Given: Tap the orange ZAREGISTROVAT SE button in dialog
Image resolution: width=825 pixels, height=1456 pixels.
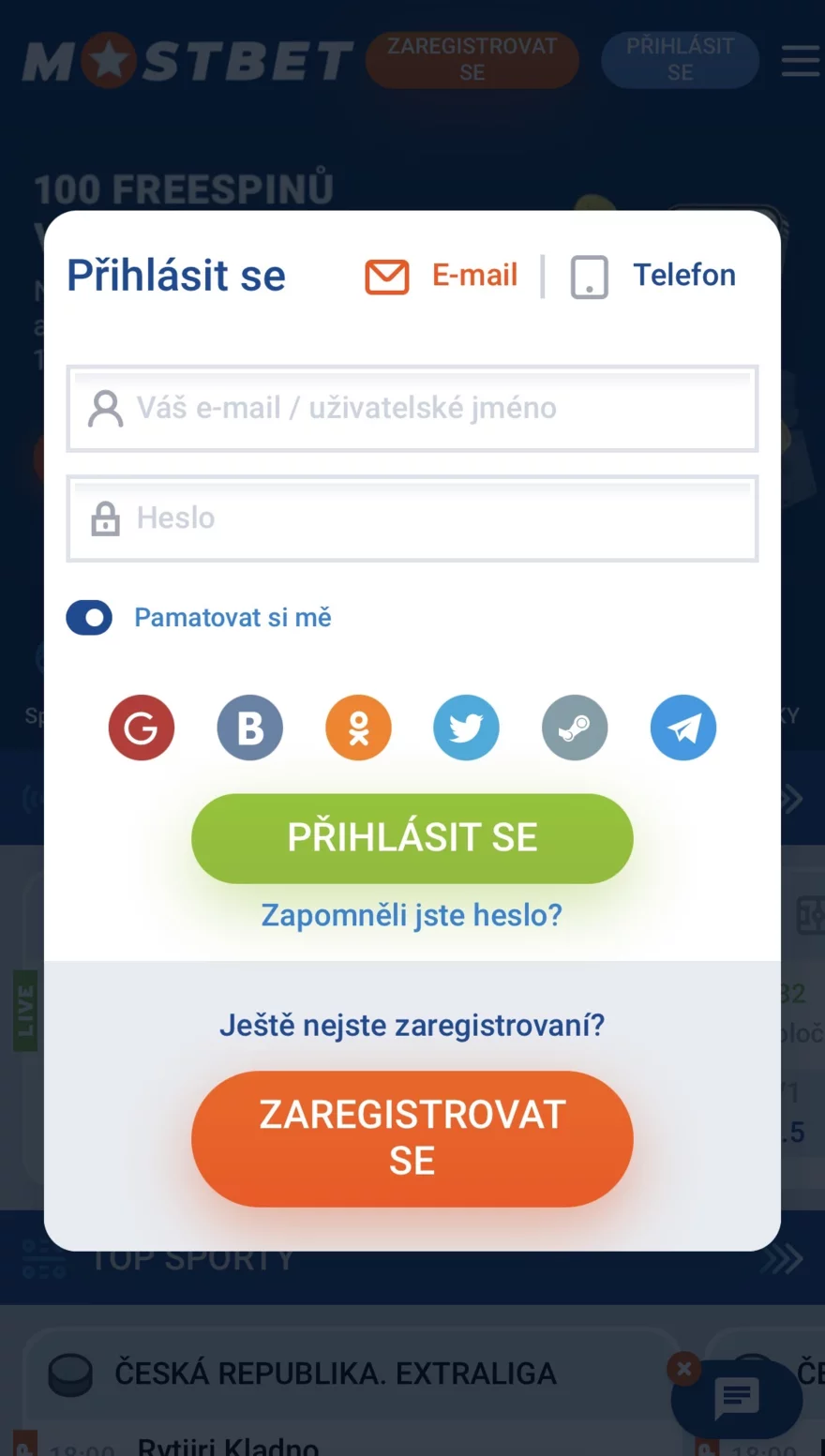Looking at the screenshot, I should coord(412,1138).
